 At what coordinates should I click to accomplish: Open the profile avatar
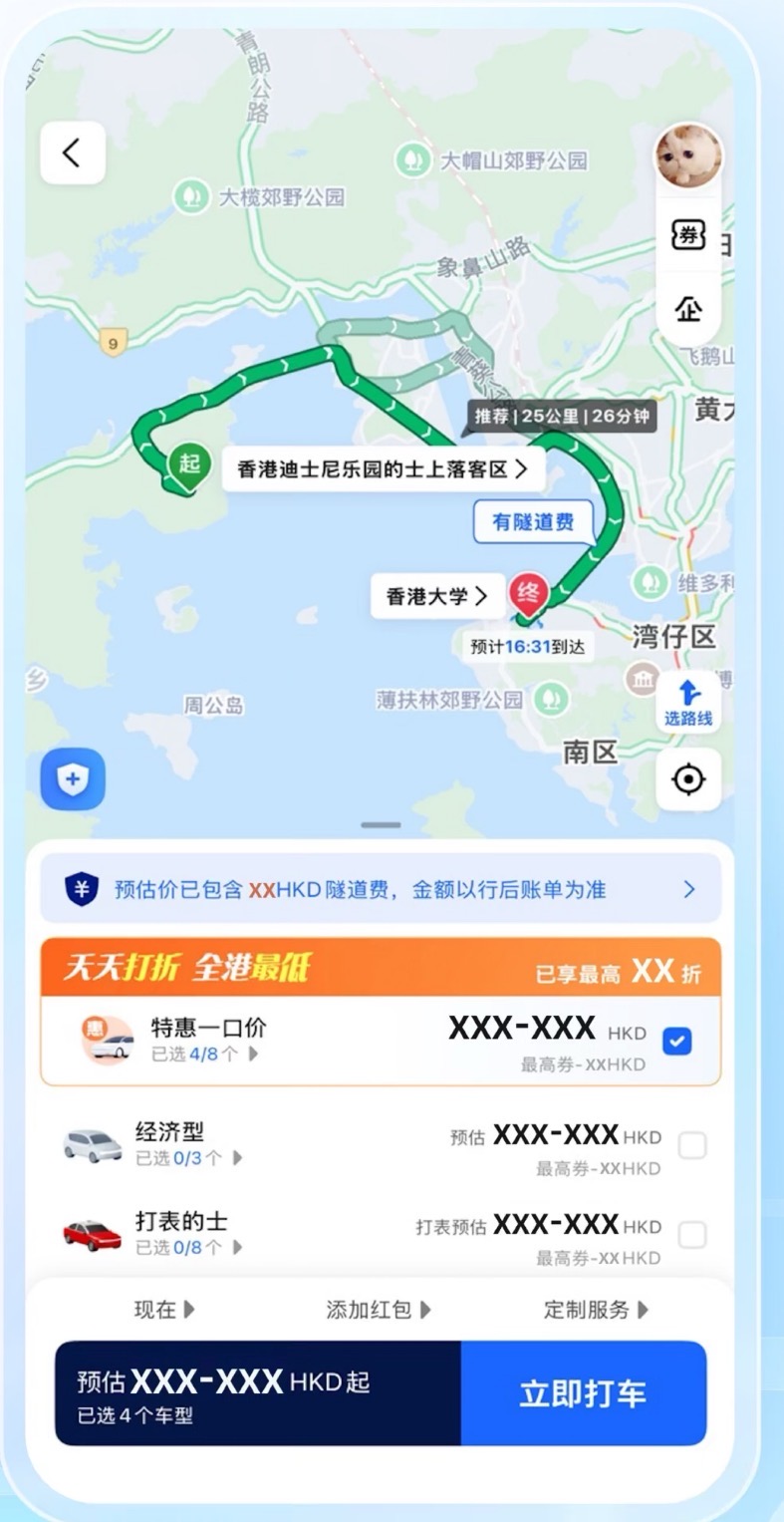pyautogui.click(x=688, y=156)
